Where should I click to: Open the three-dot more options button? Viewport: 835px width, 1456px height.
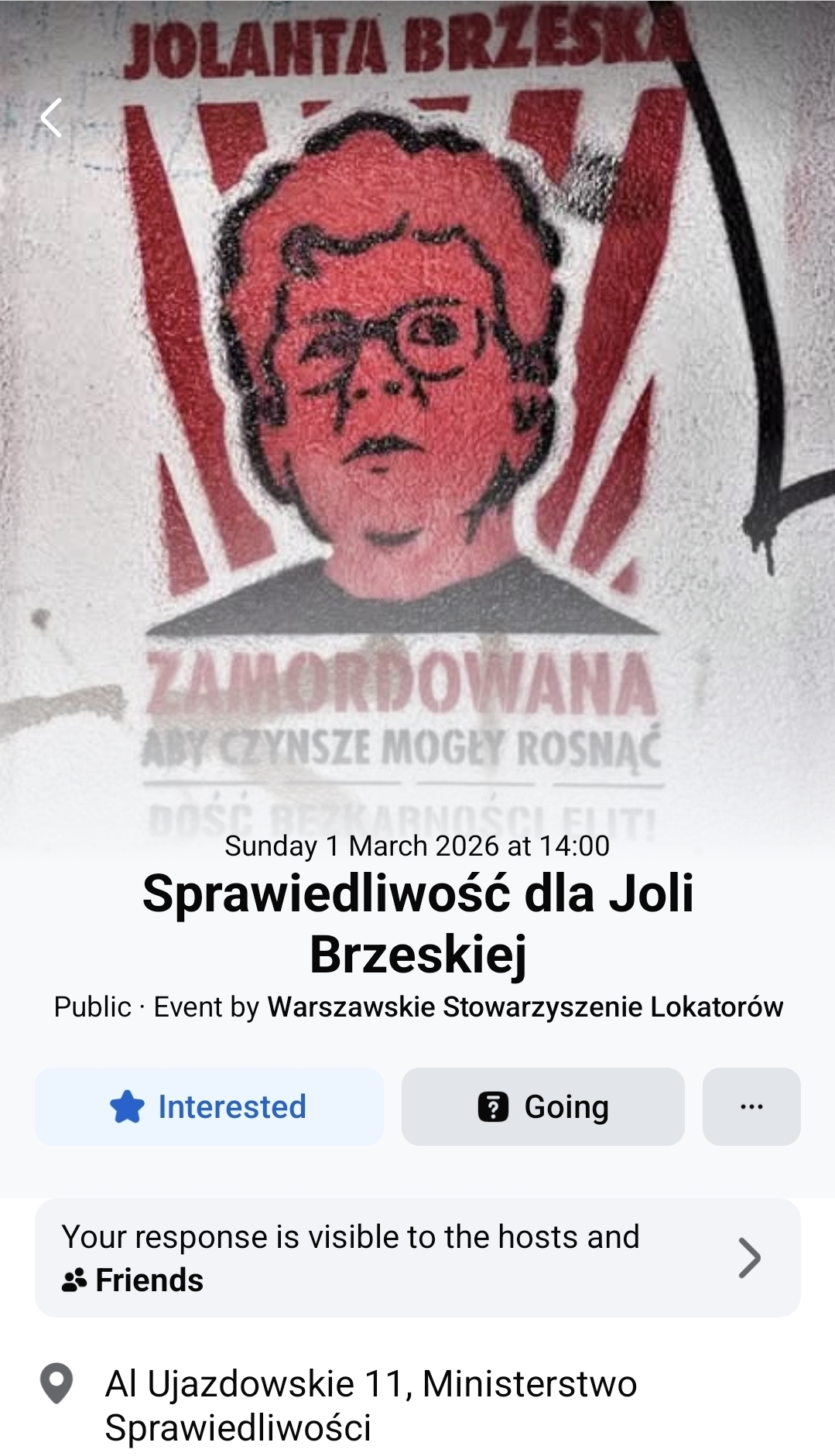coord(751,1106)
